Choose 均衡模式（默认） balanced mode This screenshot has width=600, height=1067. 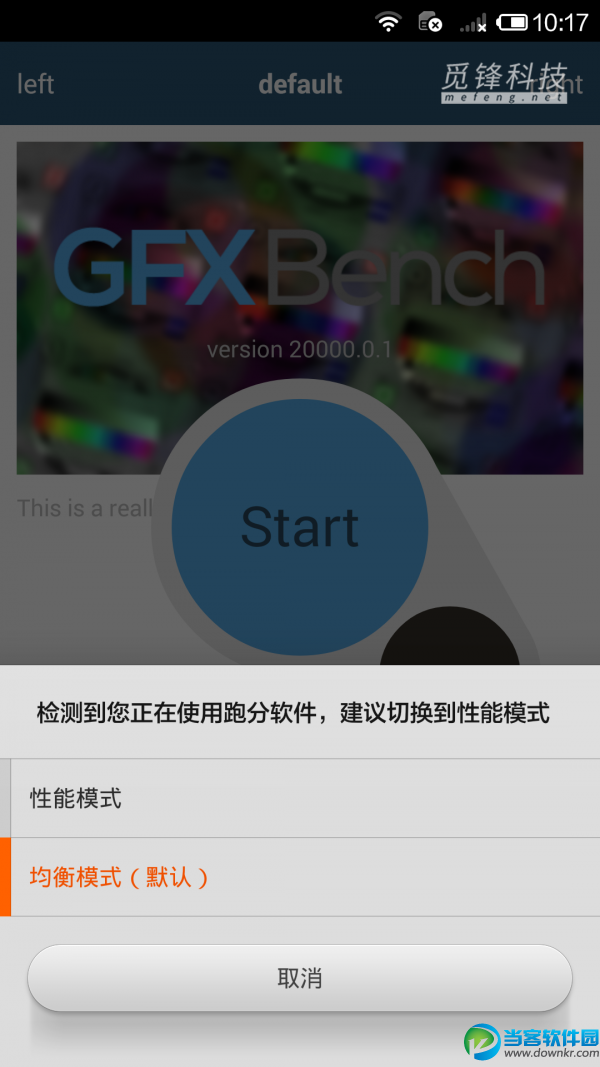point(300,877)
